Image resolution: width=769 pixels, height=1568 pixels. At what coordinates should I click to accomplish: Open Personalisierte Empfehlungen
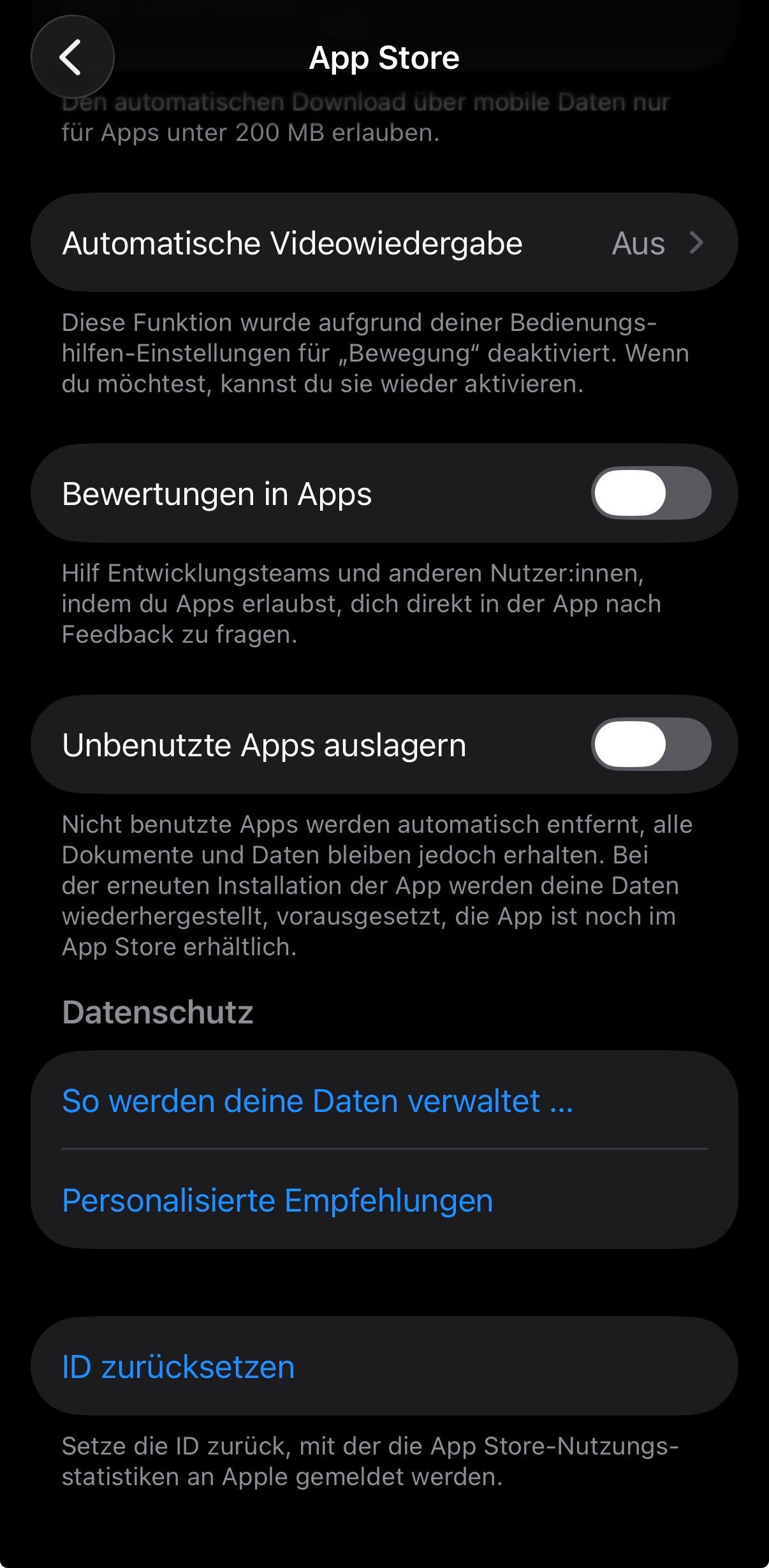point(384,1199)
